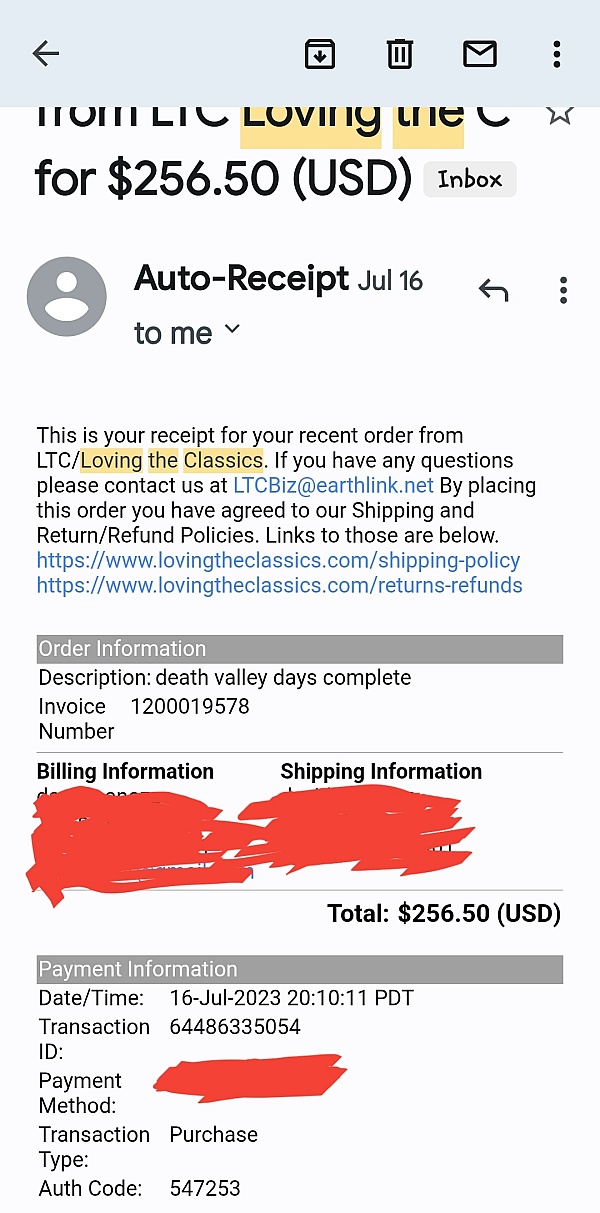Open the returns-refunds link
The height and width of the screenshot is (1213, 600).
point(280,585)
